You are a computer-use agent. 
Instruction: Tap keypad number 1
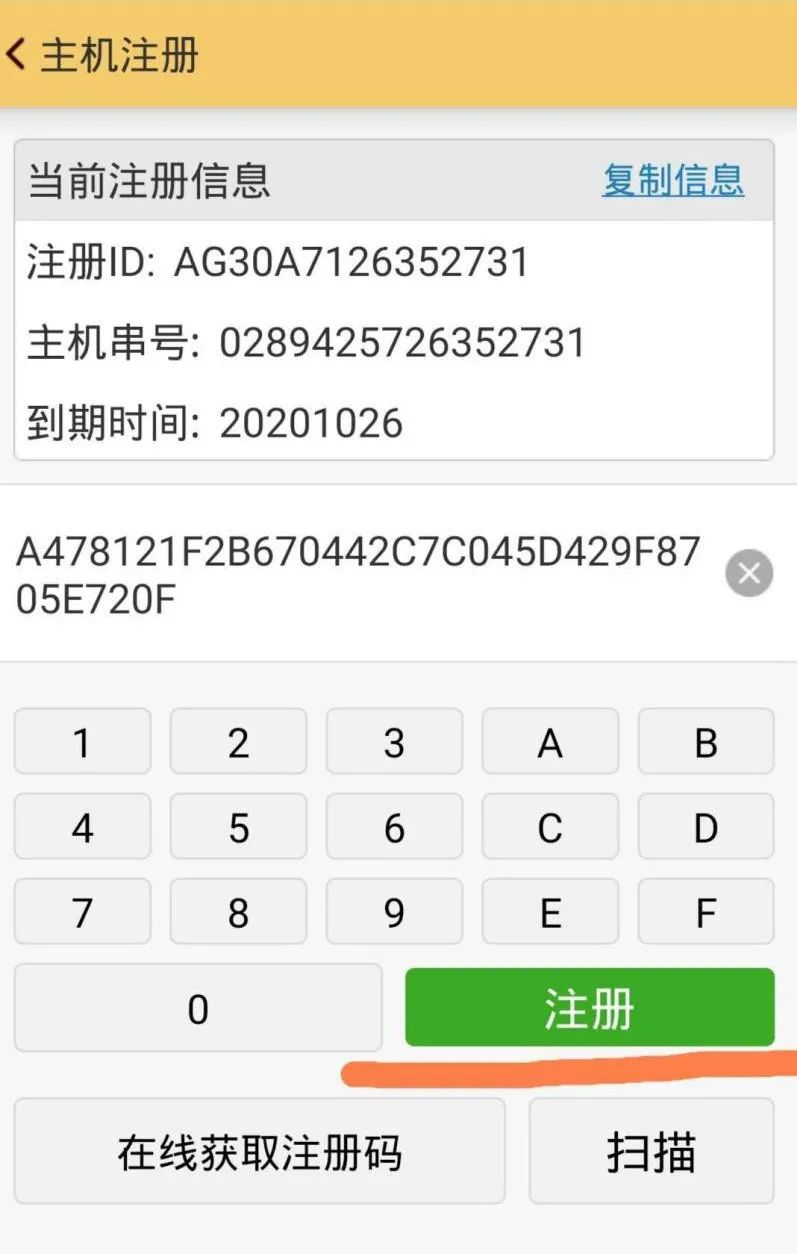tap(82, 742)
